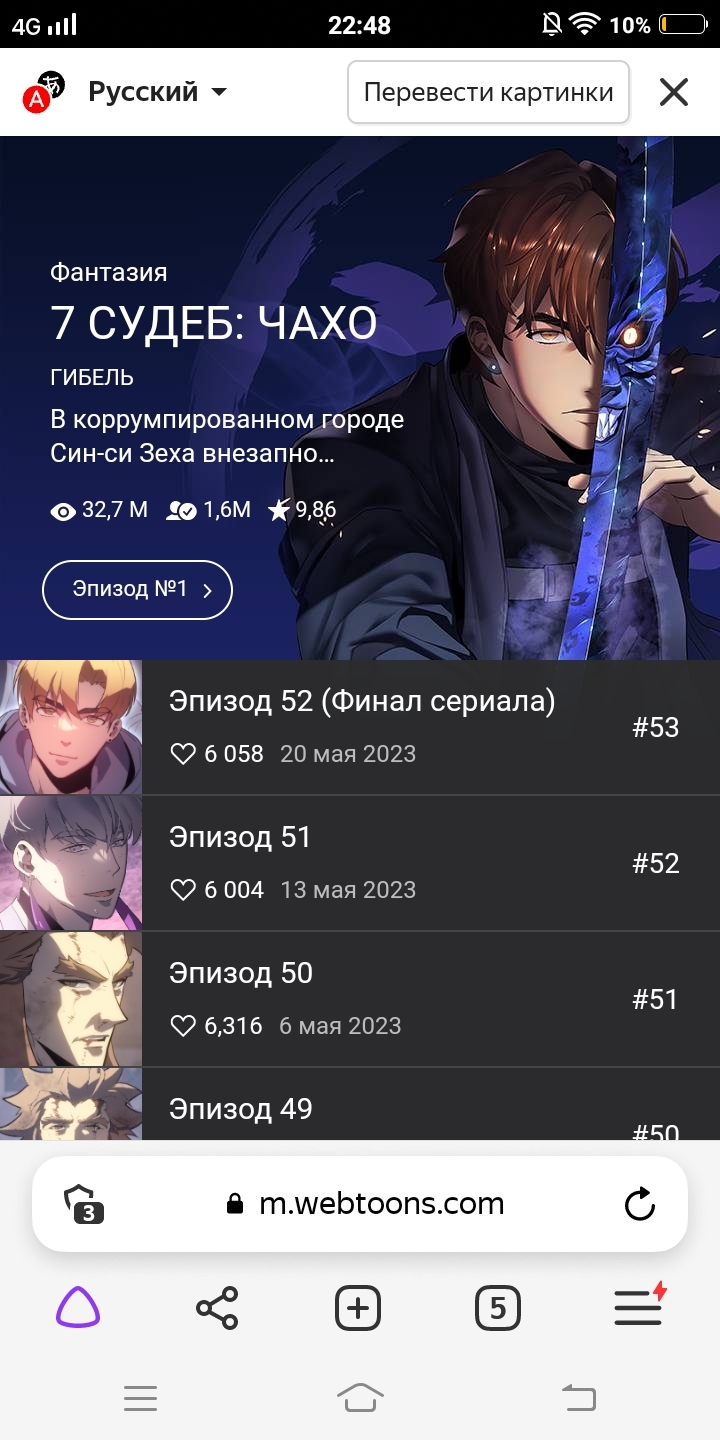Reload the current page

pos(639,1204)
